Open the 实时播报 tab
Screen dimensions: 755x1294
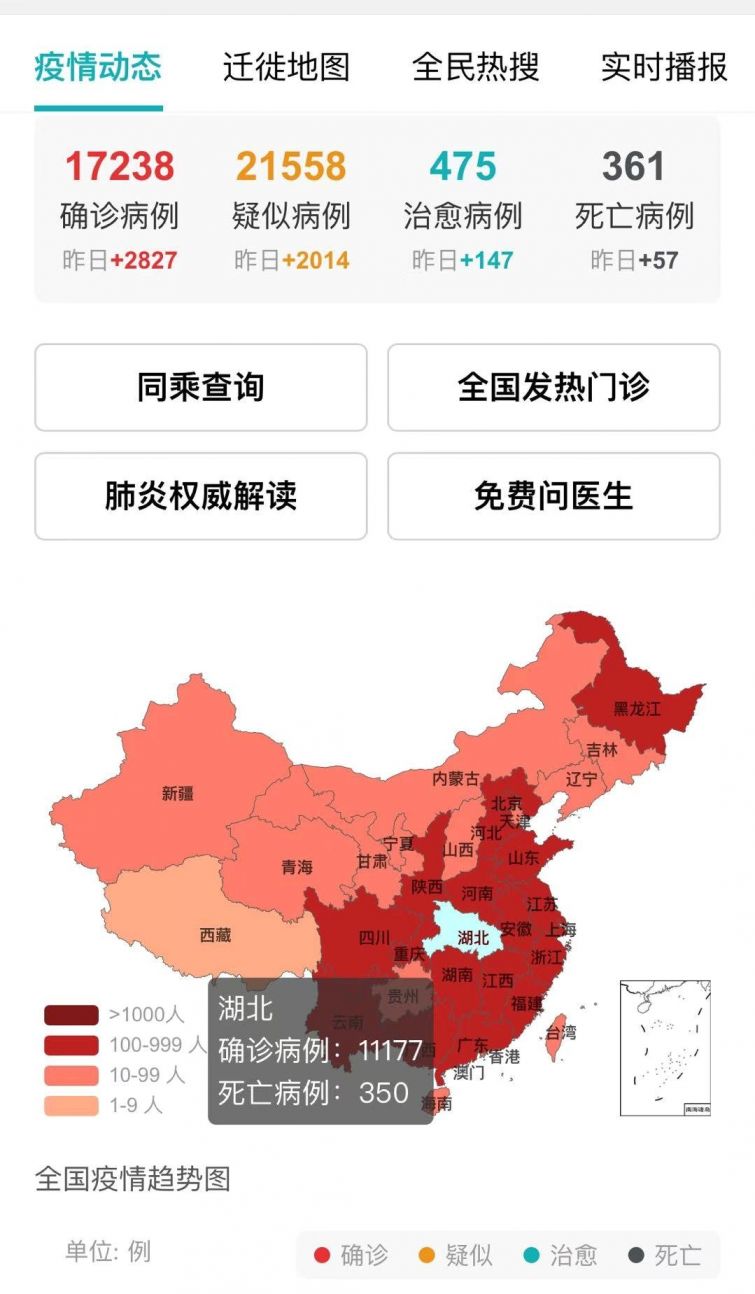pos(664,67)
